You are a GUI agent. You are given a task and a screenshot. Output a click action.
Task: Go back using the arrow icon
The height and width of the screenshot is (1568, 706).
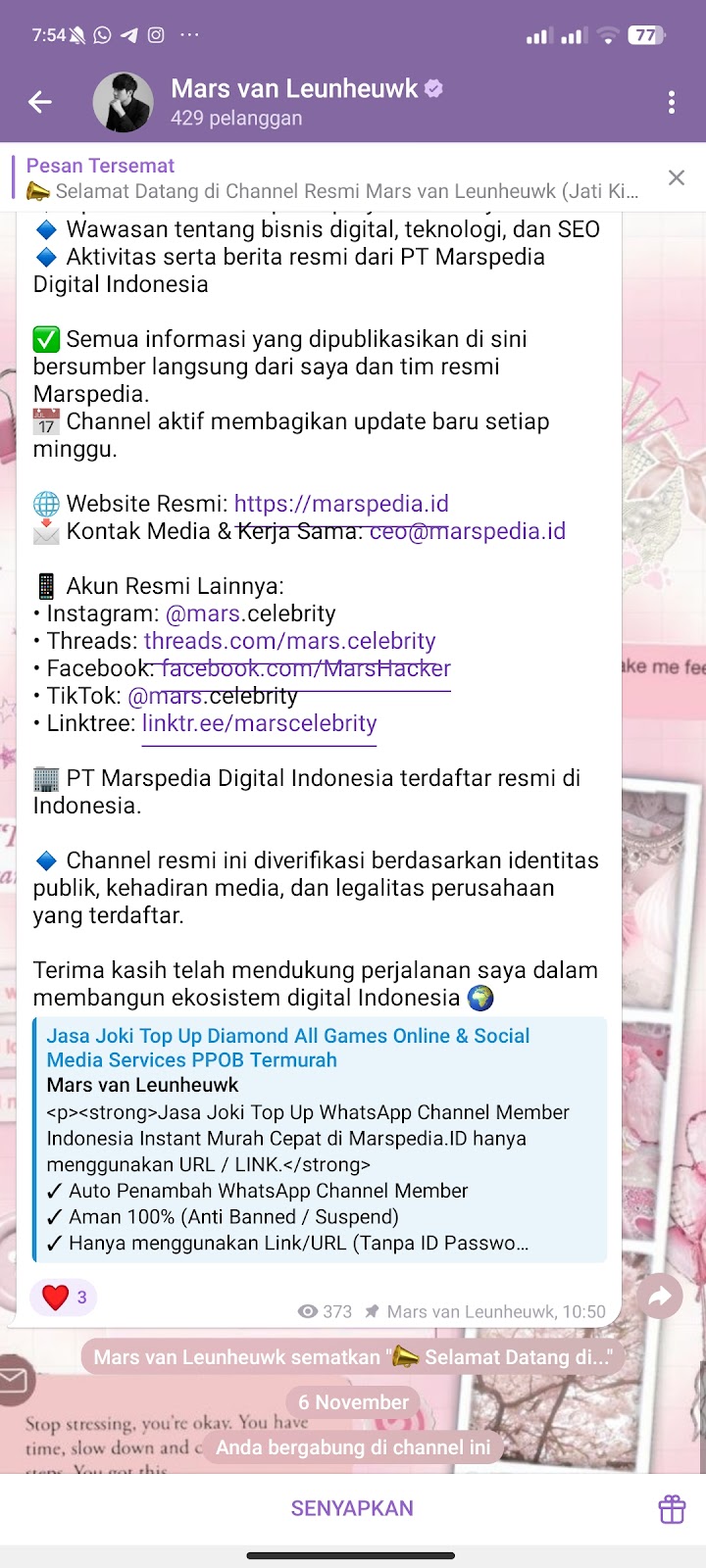click(40, 102)
